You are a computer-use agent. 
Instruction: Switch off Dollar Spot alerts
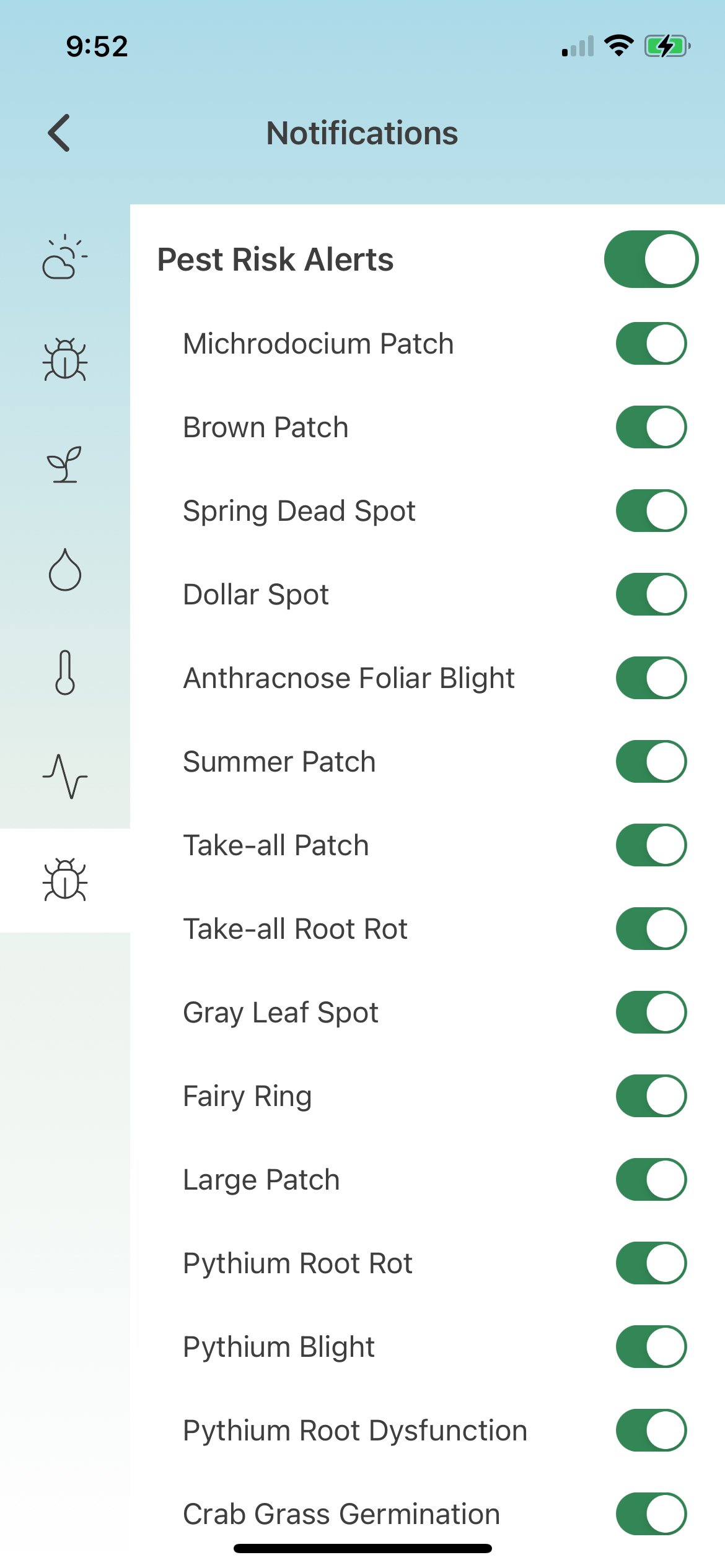[651, 595]
